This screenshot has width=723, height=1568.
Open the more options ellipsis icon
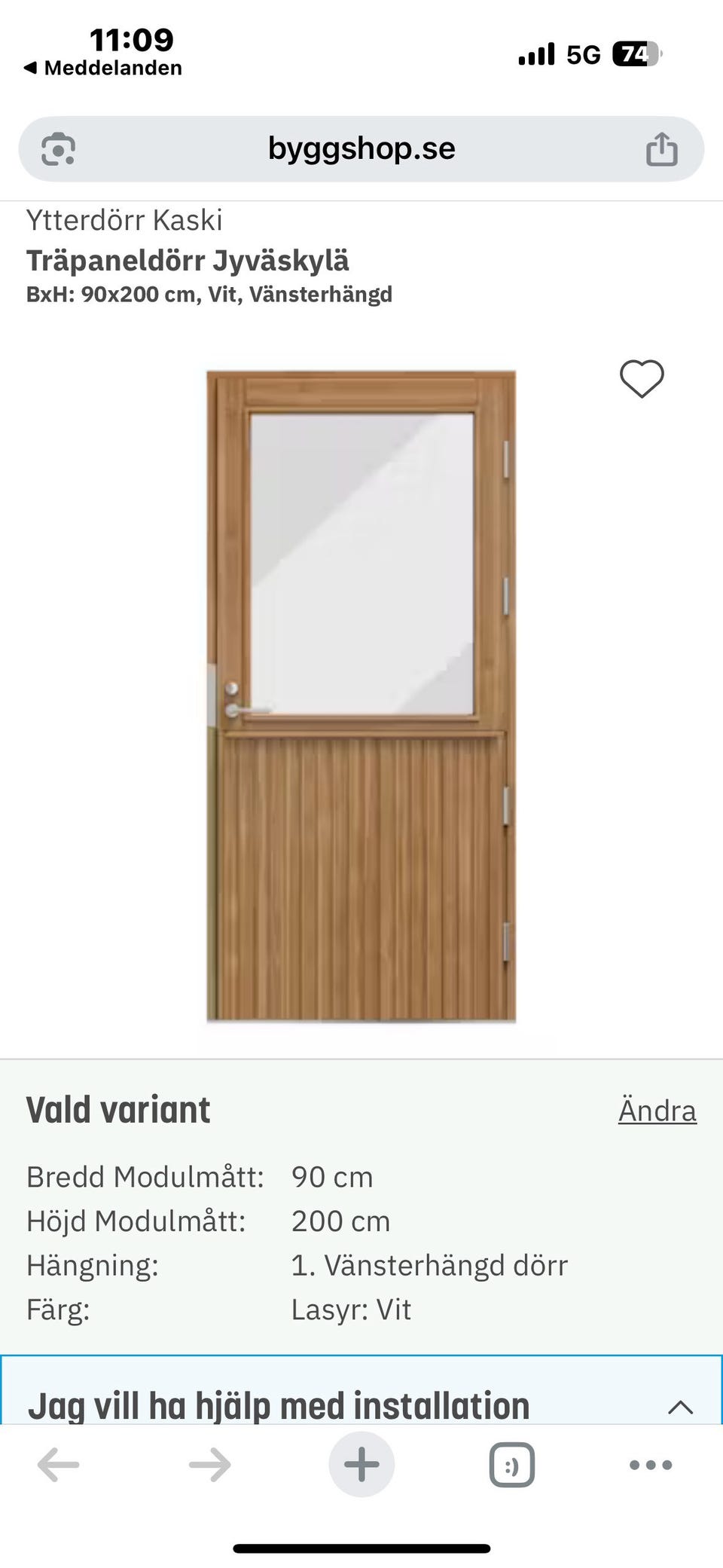[x=649, y=1464]
